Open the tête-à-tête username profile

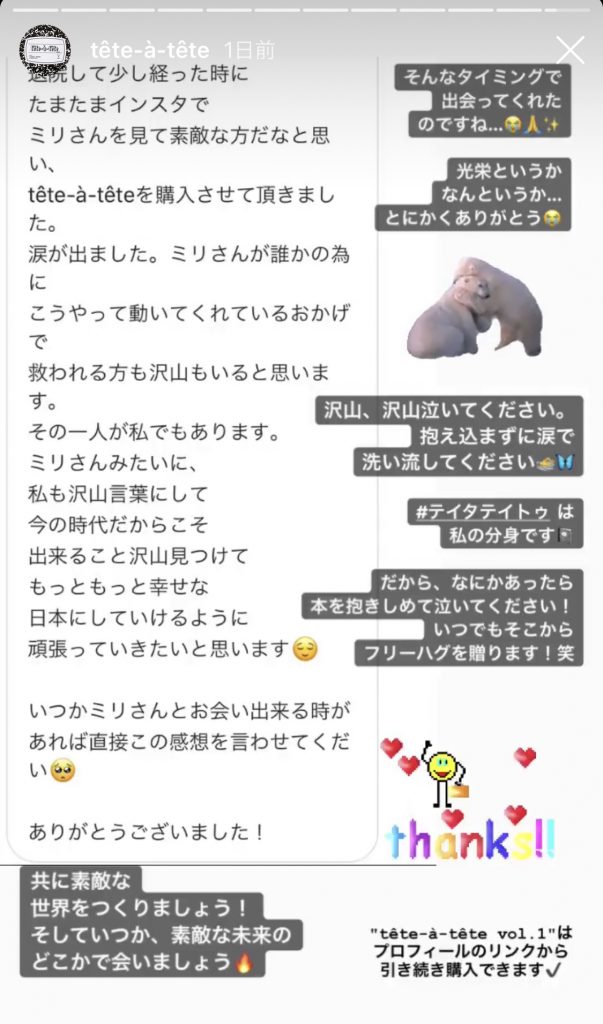(150, 49)
